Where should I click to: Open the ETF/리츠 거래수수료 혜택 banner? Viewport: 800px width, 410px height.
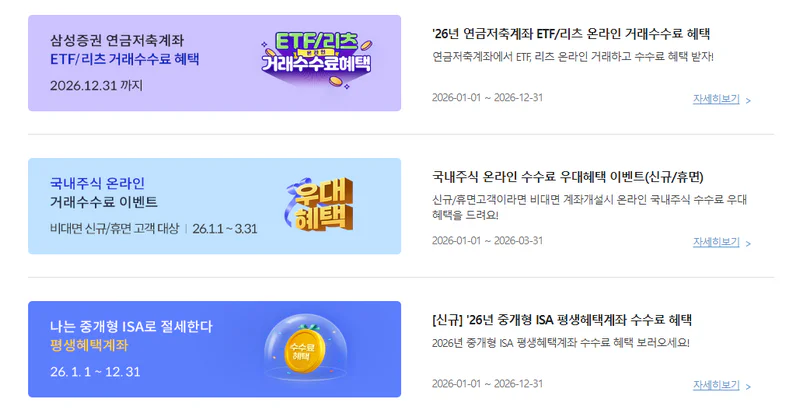pyautogui.click(x=214, y=63)
